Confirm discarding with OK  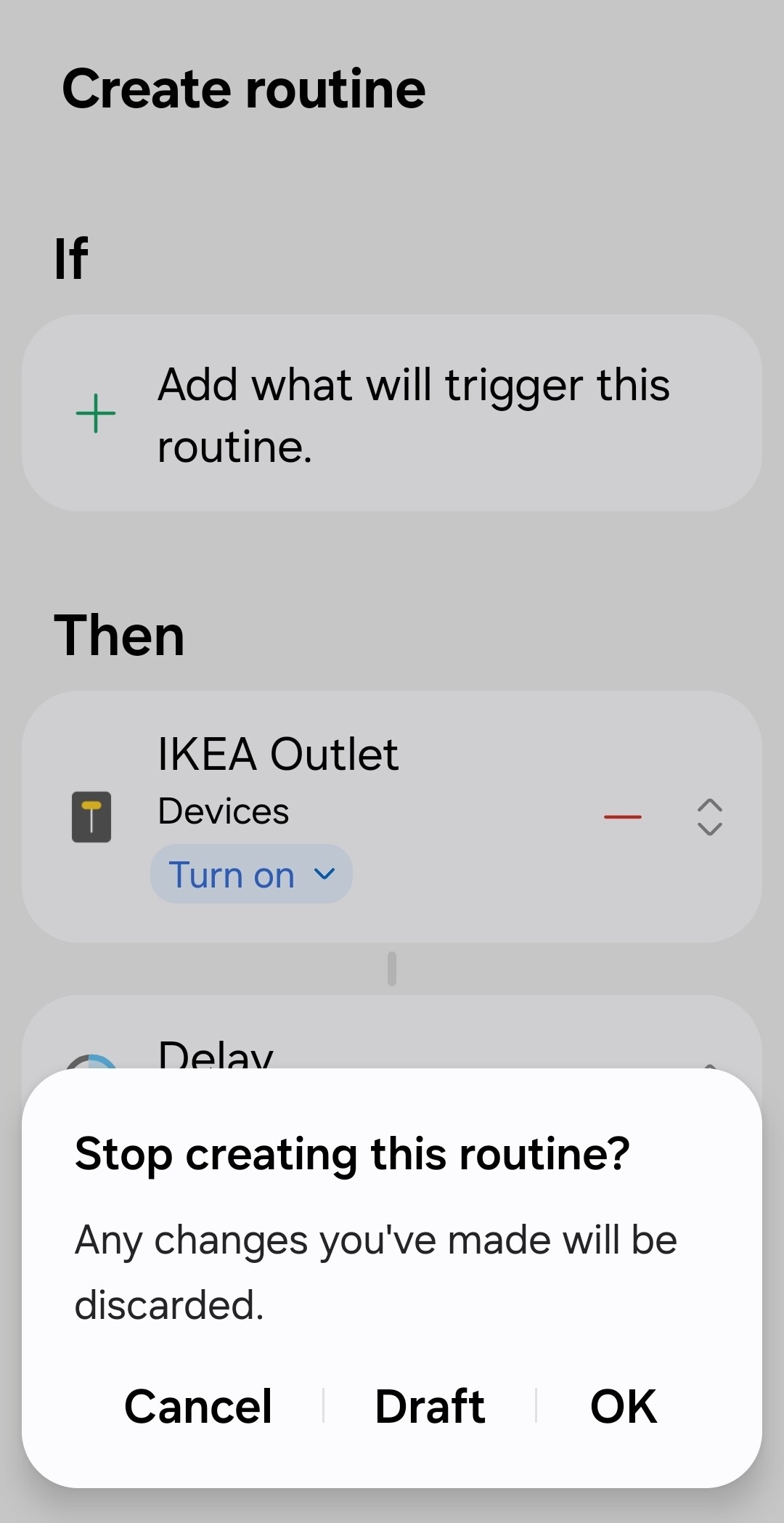(x=624, y=1407)
